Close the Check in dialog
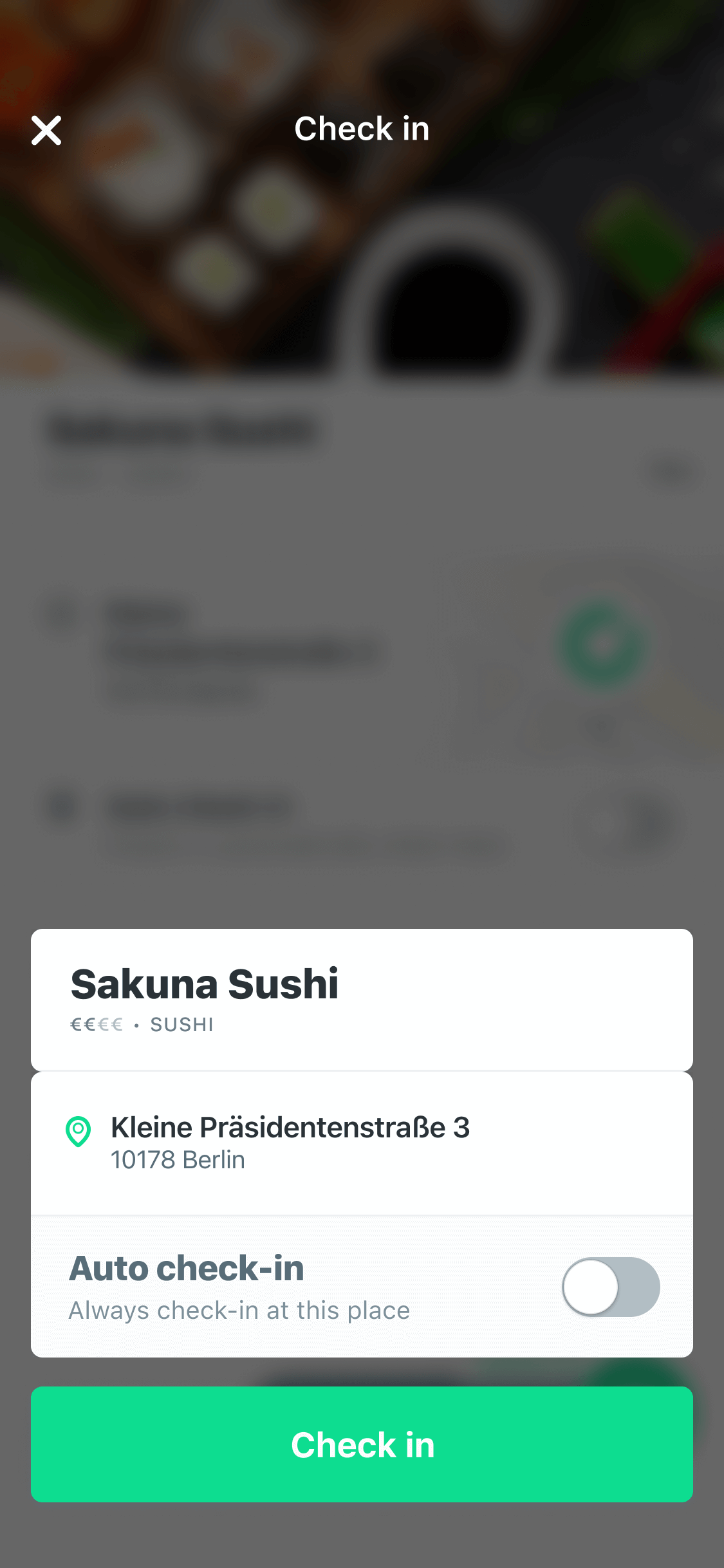 [46, 131]
